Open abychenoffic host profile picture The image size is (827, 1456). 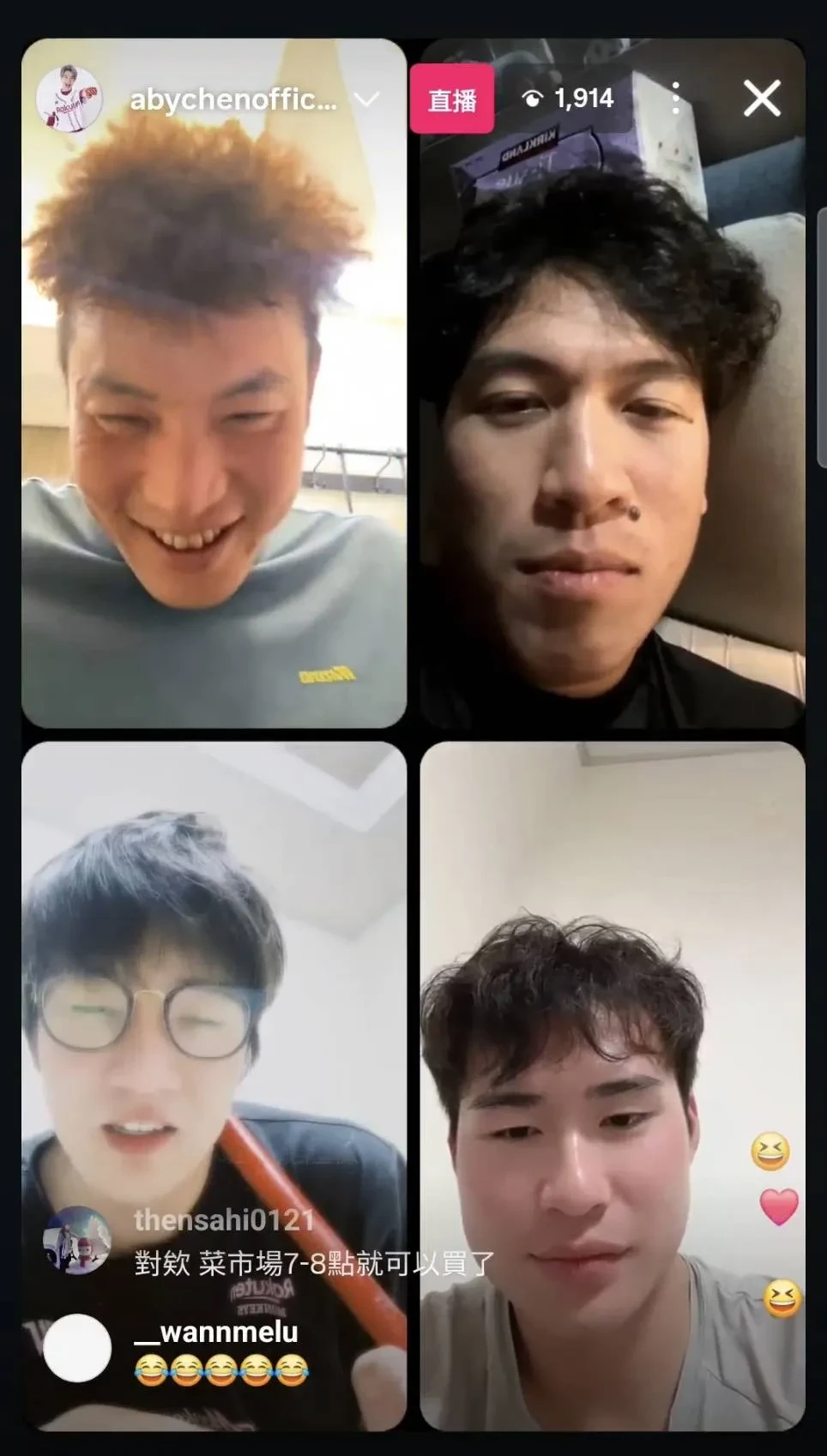(x=69, y=99)
